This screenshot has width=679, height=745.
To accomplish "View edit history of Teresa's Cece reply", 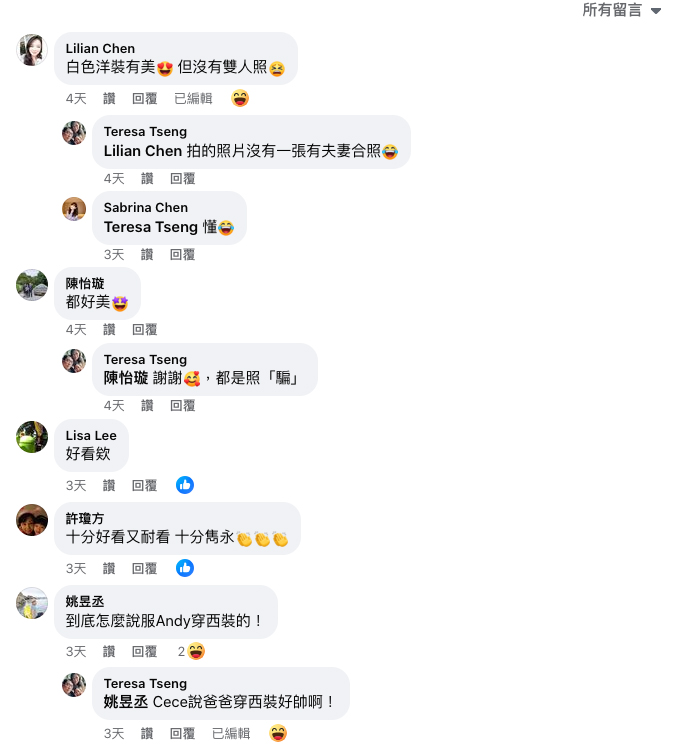I will coord(231,733).
